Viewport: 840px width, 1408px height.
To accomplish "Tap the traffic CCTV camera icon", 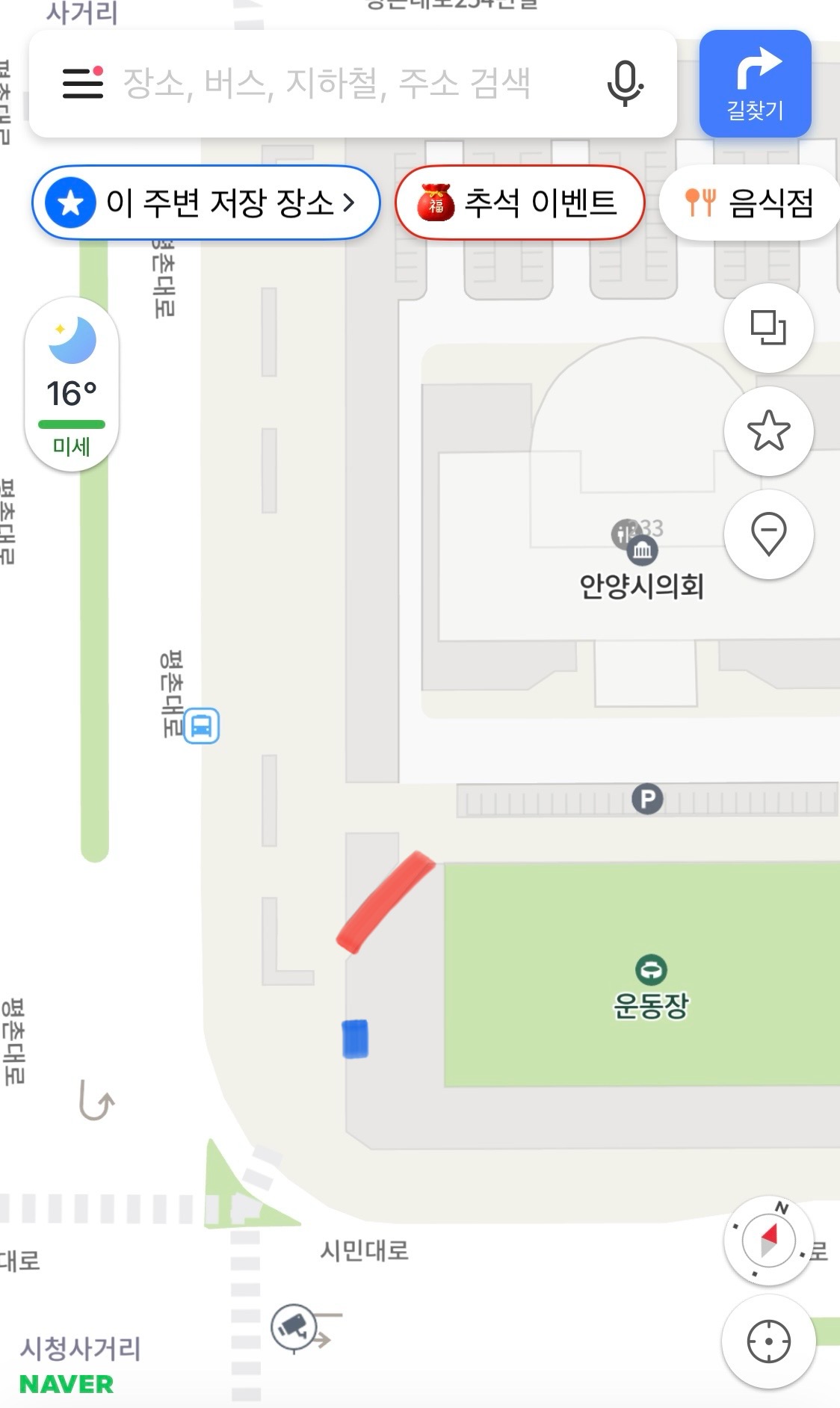I will point(294,1327).
